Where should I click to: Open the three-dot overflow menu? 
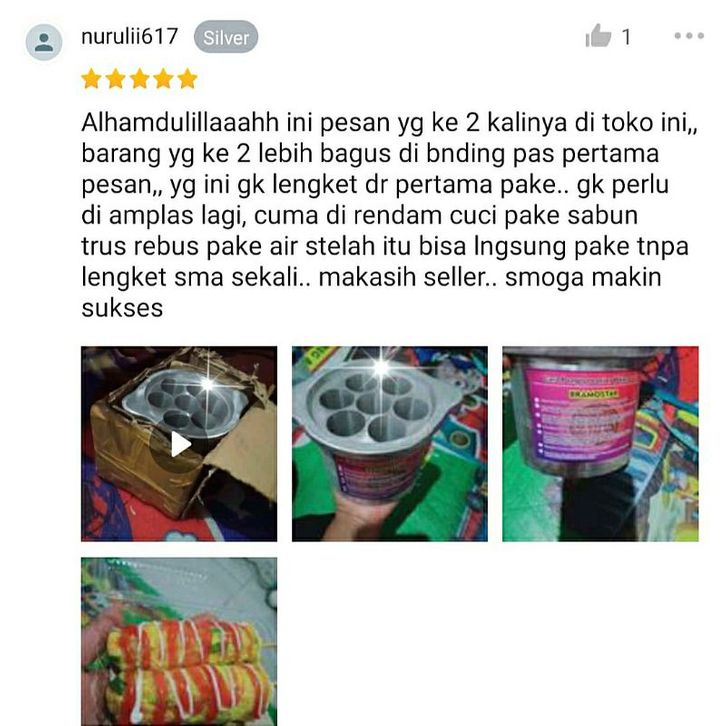pyautogui.click(x=689, y=36)
